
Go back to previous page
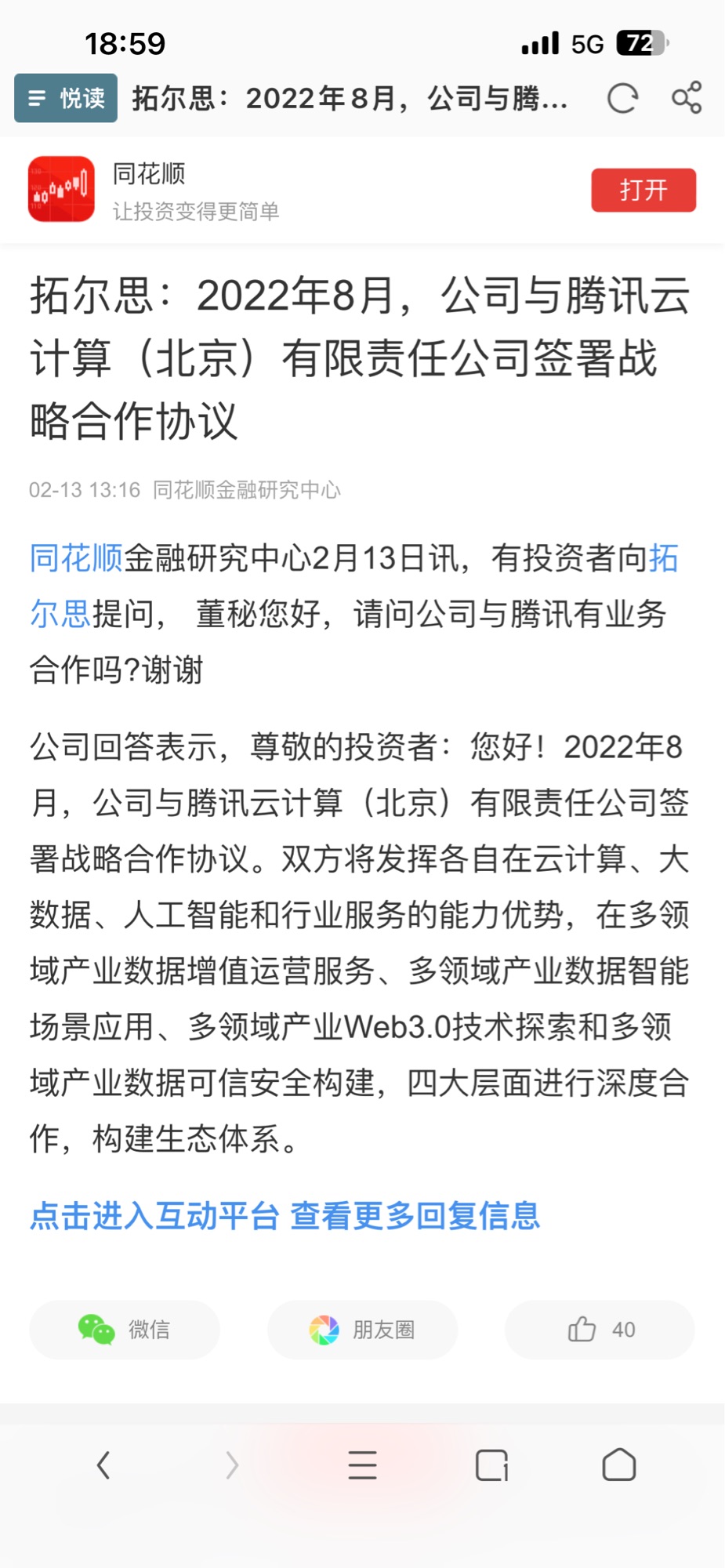[x=103, y=1465]
